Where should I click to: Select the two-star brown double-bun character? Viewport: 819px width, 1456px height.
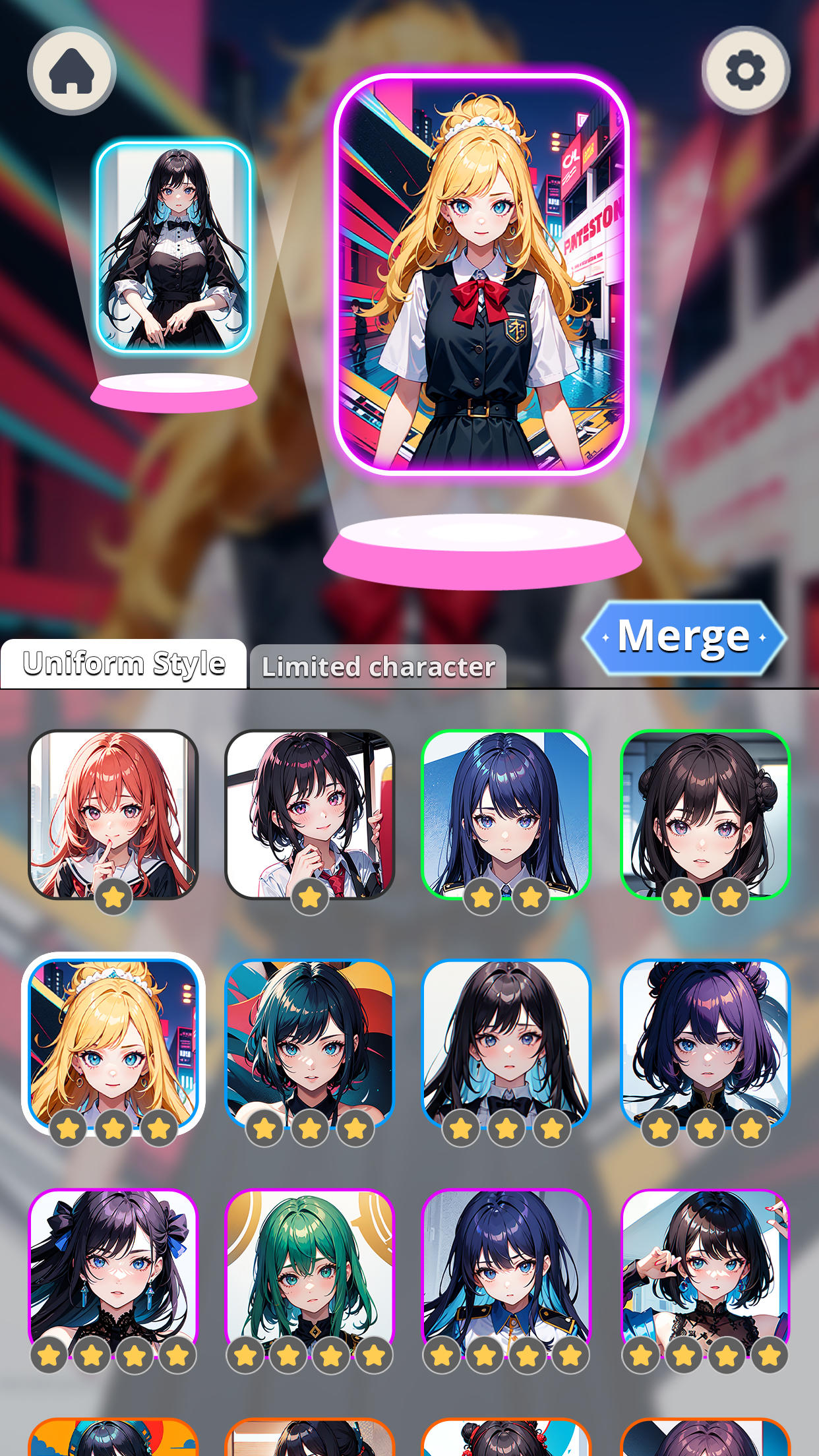pos(704,814)
